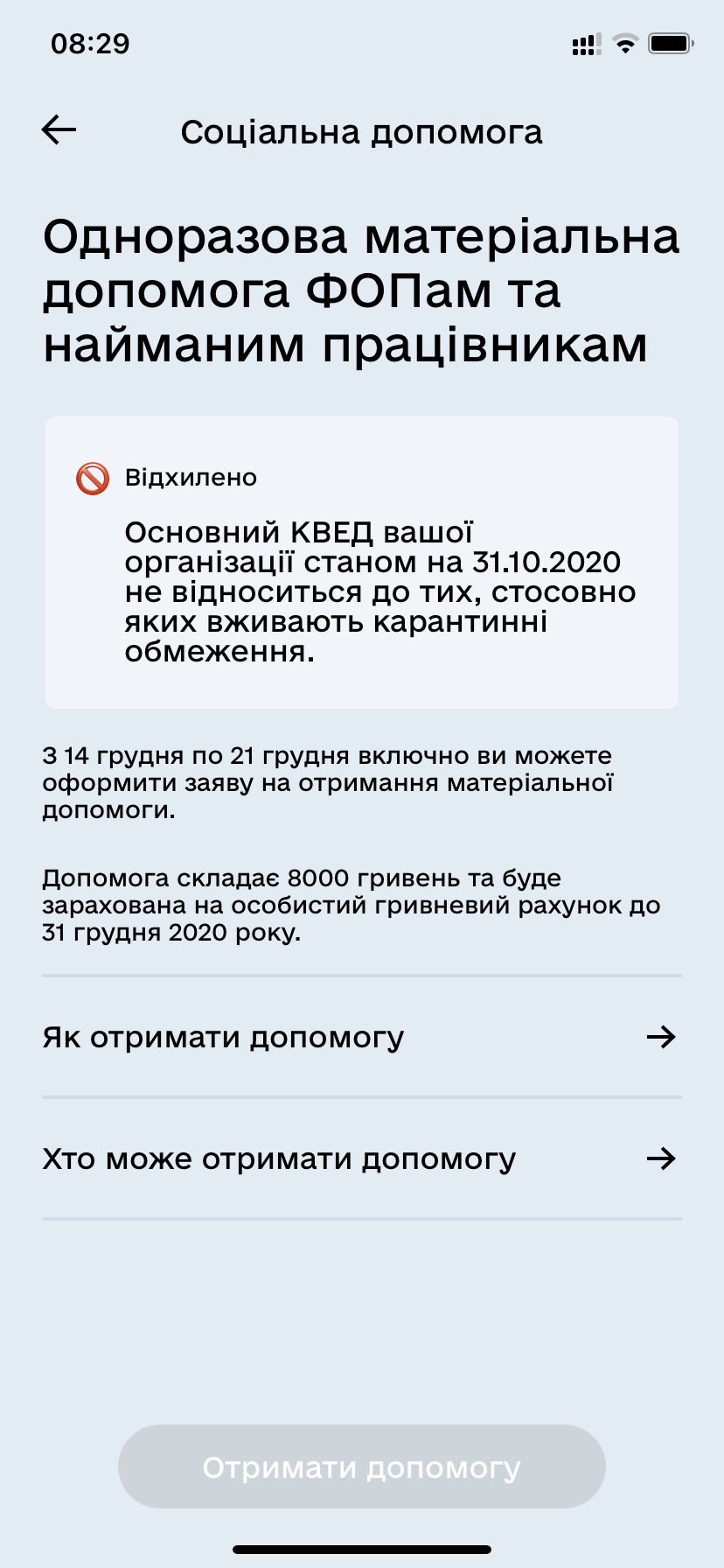Open "Як отримати допомогу" row
This screenshot has height=1568, width=724.
(x=361, y=1037)
